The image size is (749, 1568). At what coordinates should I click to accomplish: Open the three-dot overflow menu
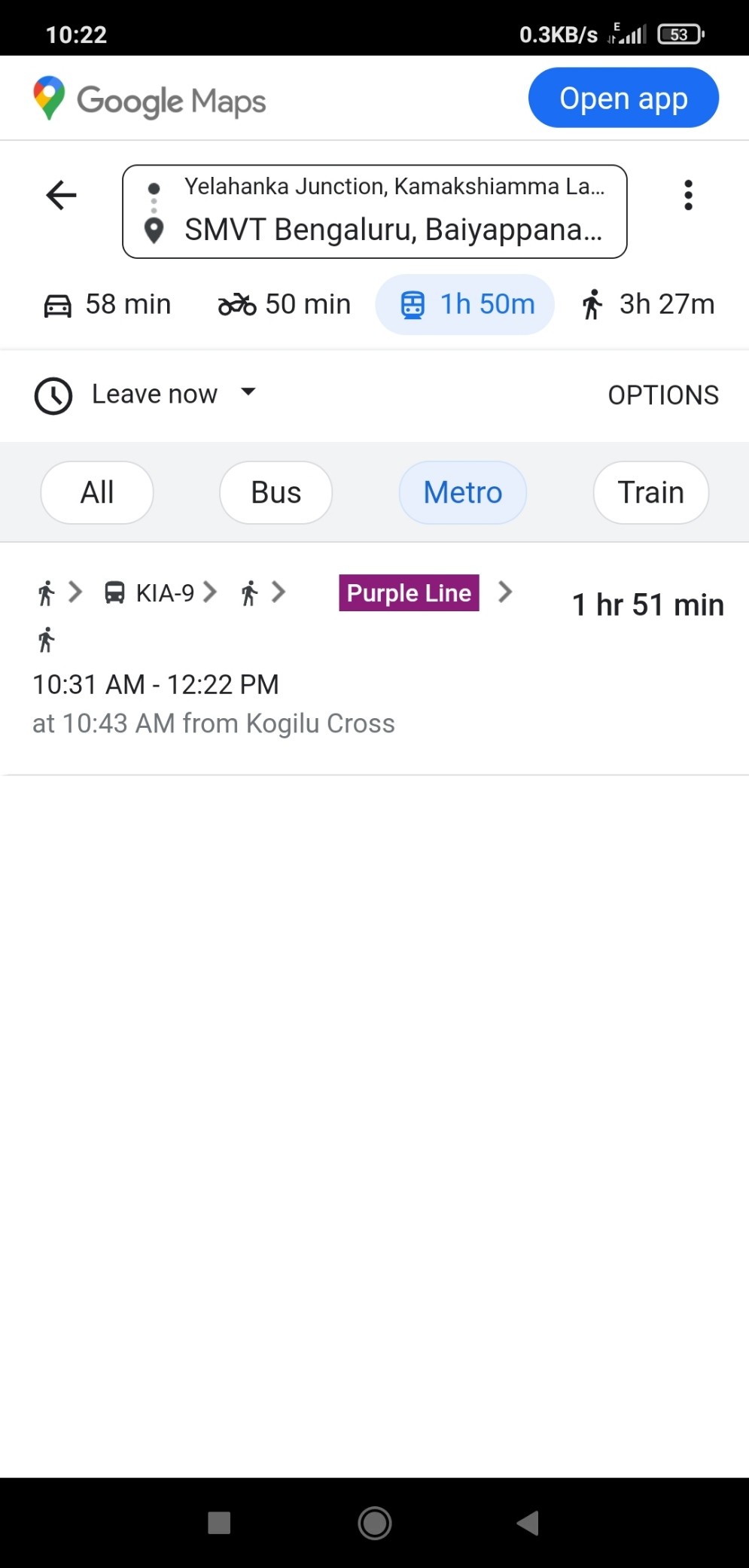[688, 195]
